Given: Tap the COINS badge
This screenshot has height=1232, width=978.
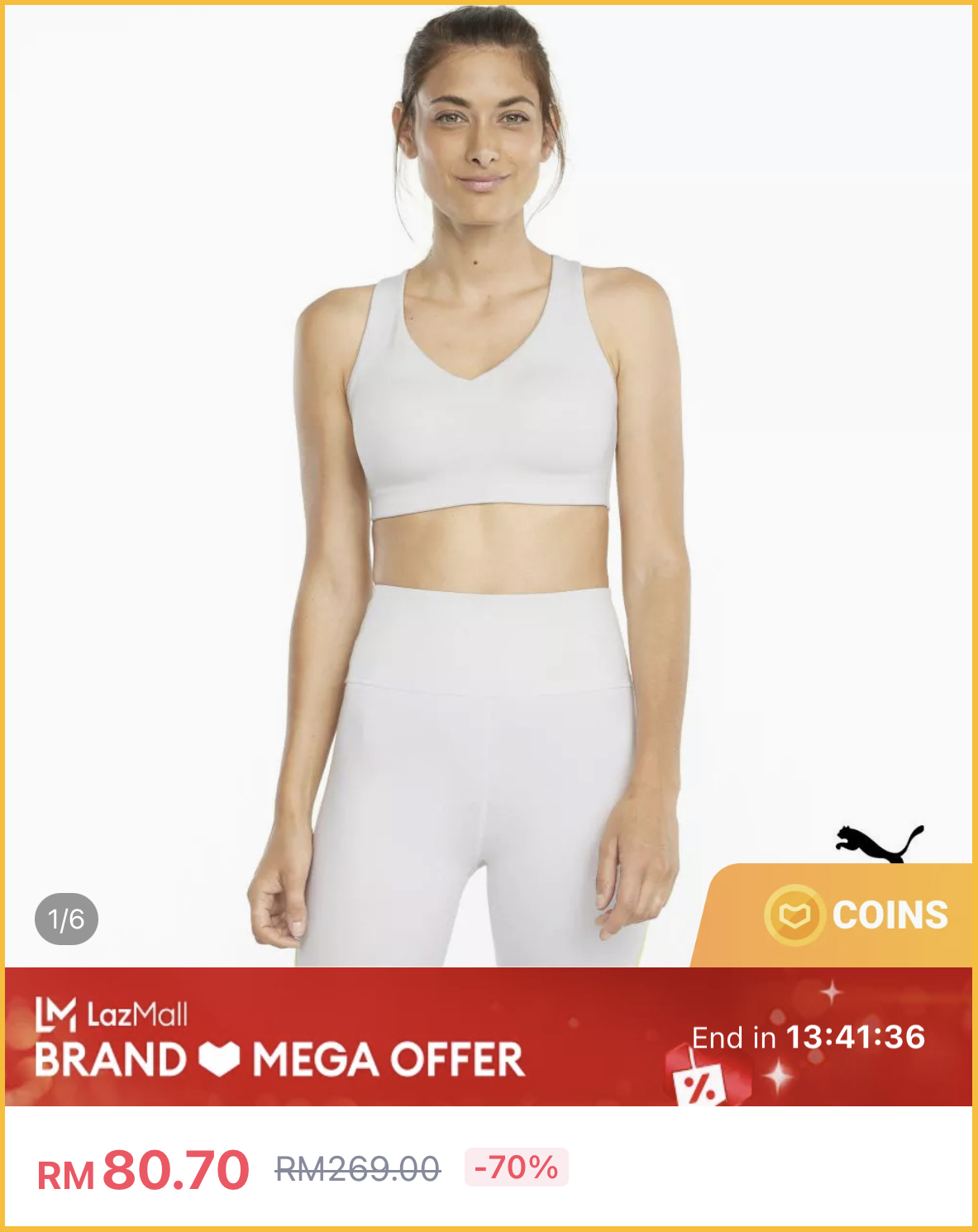Looking at the screenshot, I should click(856, 915).
